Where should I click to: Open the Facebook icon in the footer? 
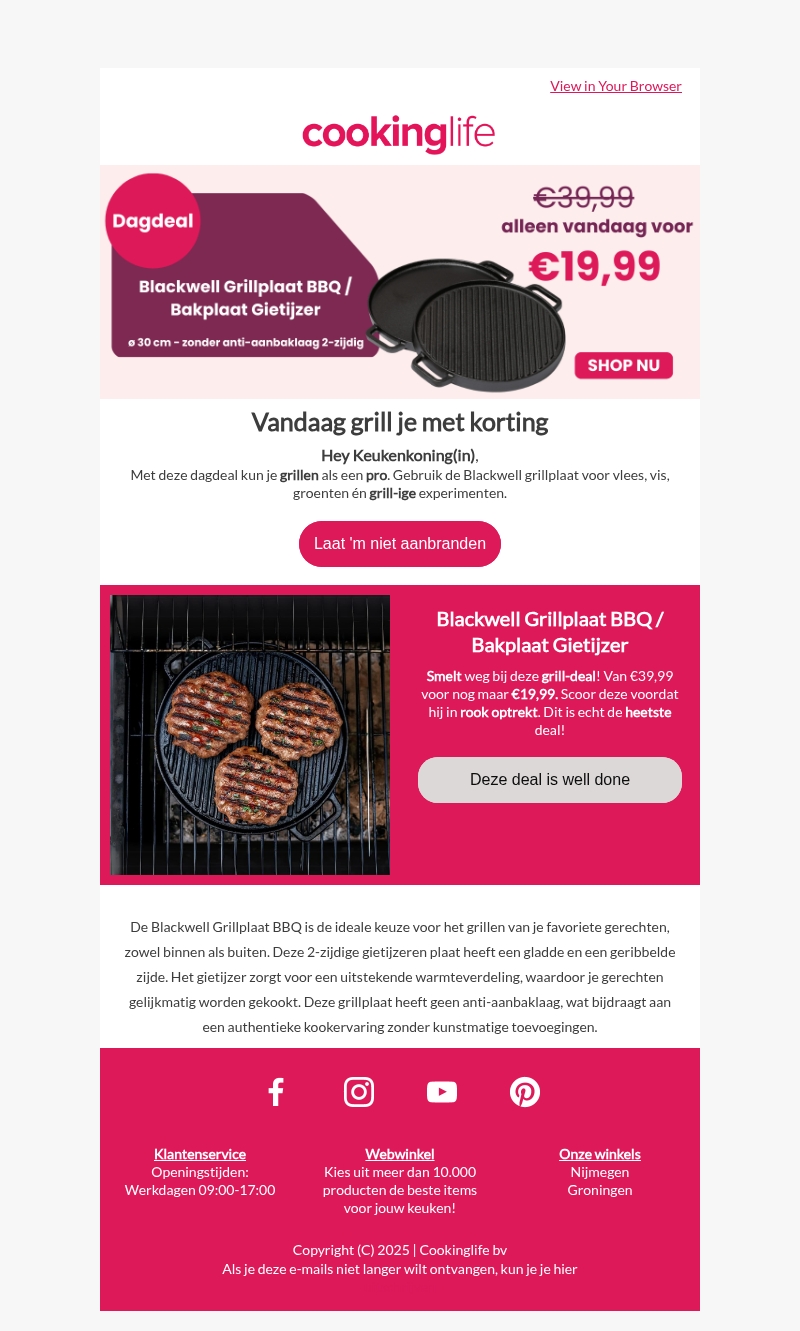point(276,1092)
